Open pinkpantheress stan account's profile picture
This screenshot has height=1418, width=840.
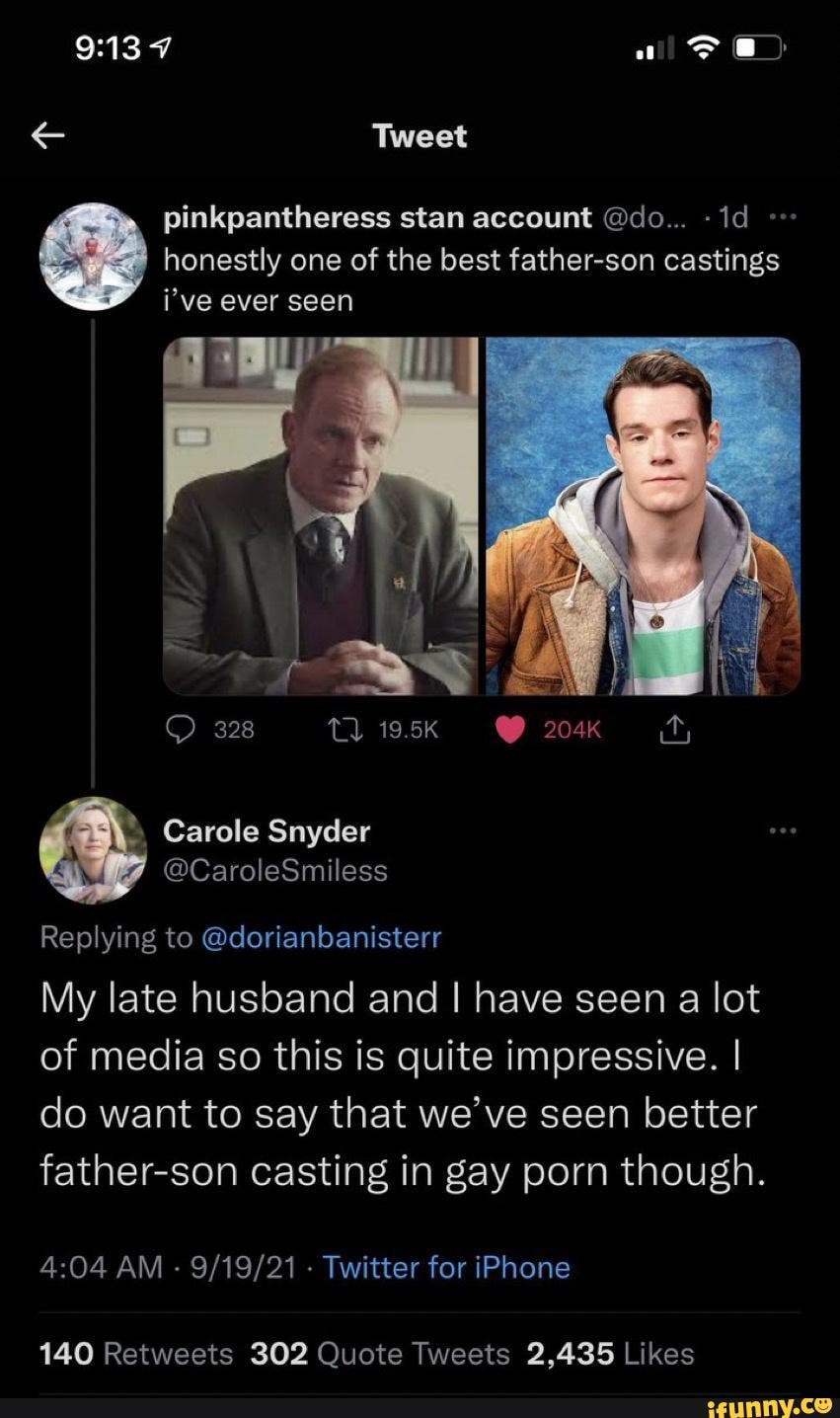click(x=92, y=257)
